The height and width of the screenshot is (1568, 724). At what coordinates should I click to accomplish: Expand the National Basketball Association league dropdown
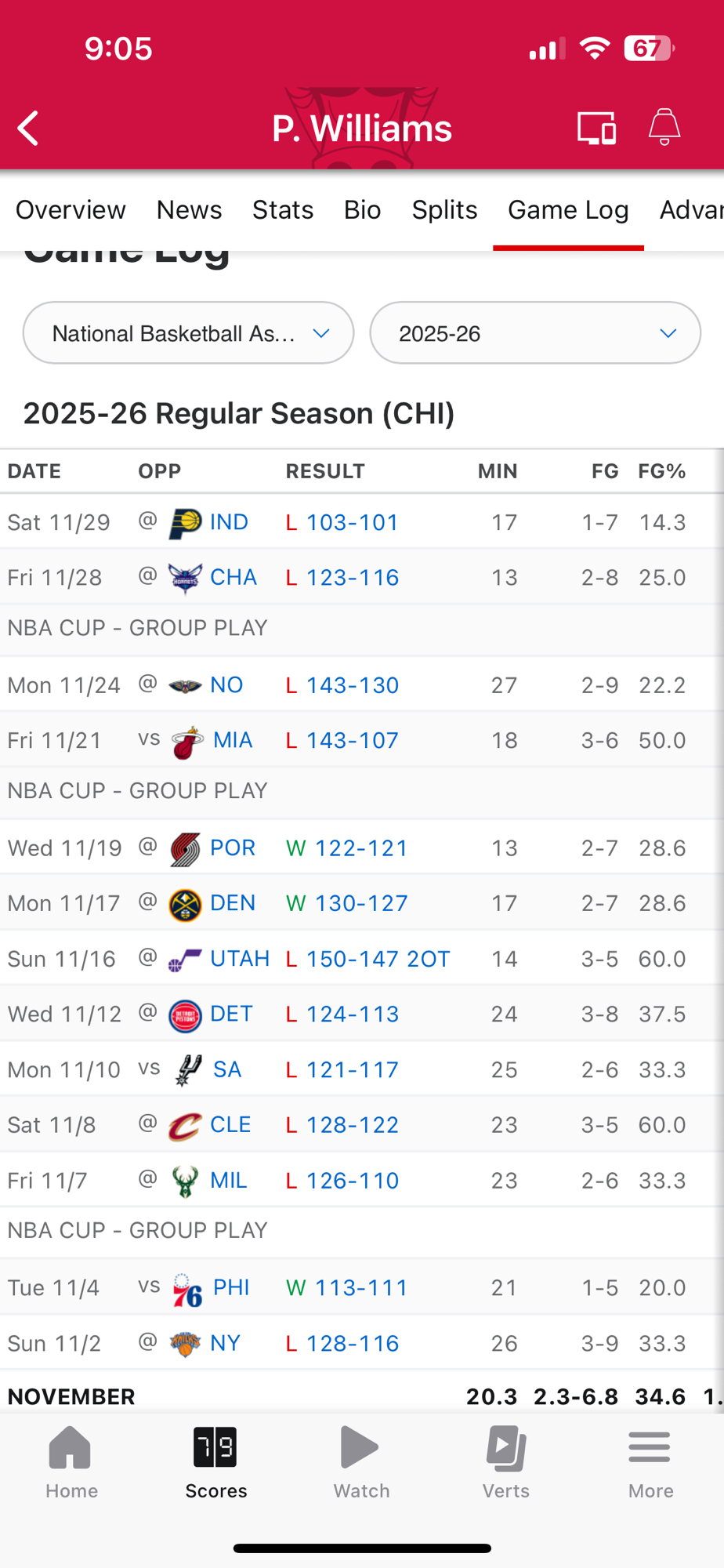[x=188, y=333]
